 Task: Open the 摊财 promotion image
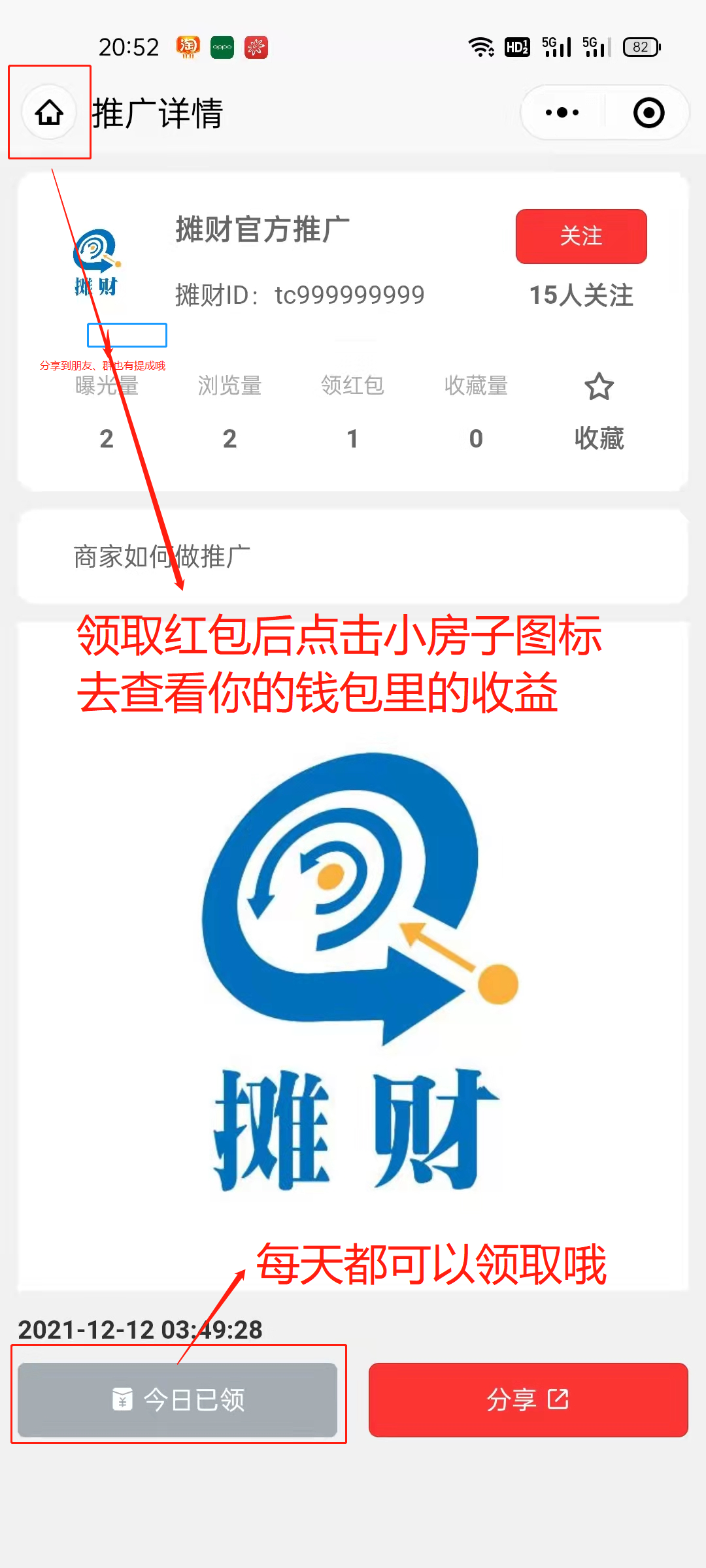coord(353,967)
